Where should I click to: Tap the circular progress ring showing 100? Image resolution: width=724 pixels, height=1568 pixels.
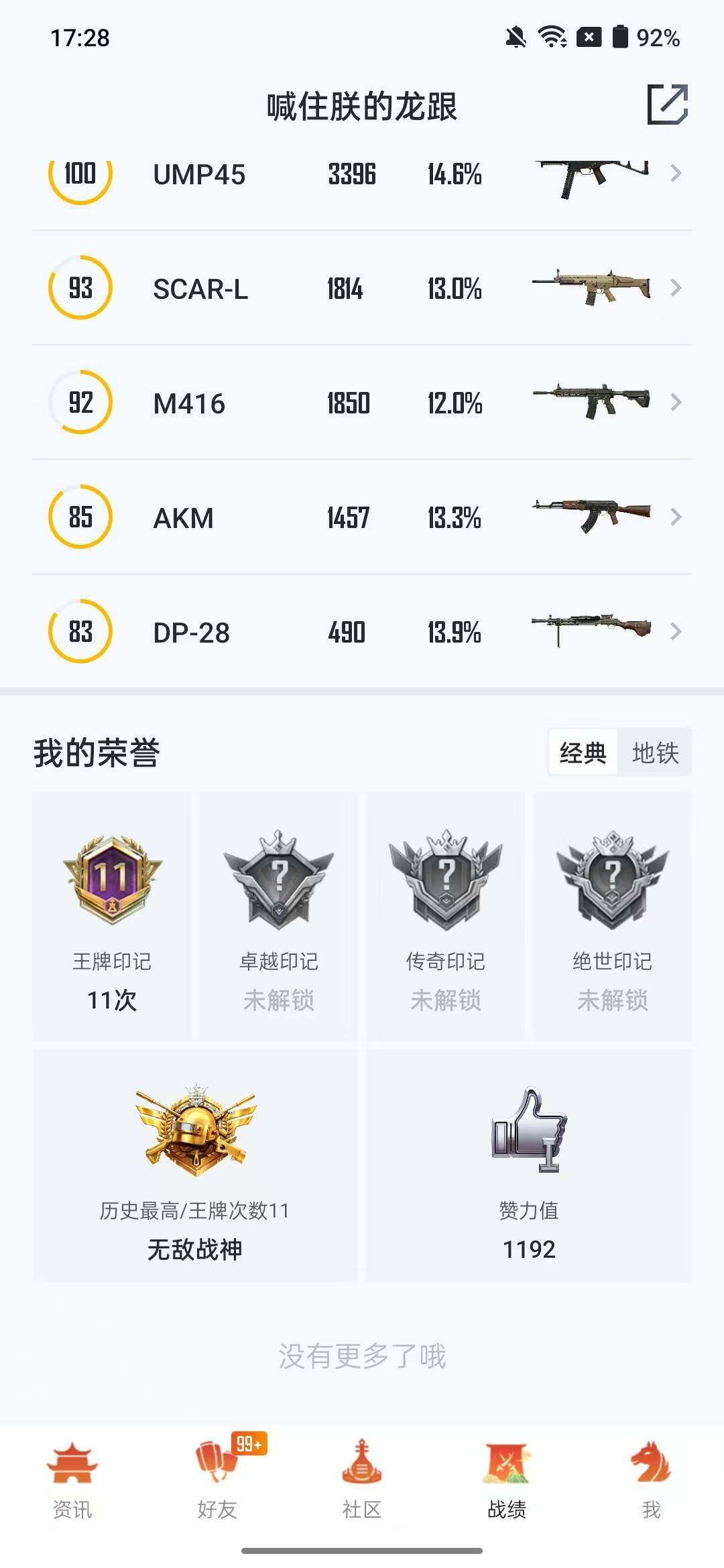(x=79, y=176)
